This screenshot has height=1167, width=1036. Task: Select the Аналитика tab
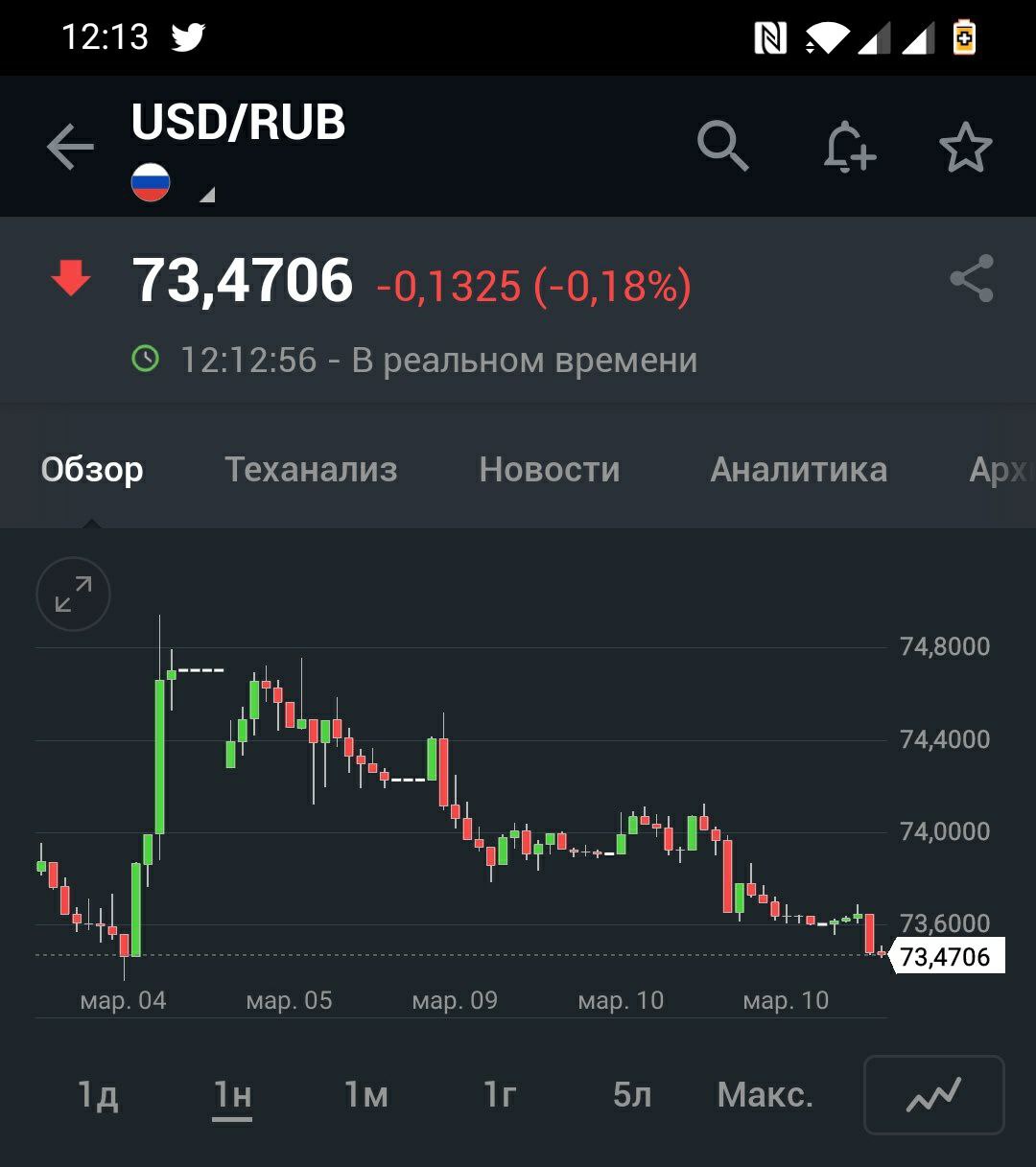tap(798, 469)
